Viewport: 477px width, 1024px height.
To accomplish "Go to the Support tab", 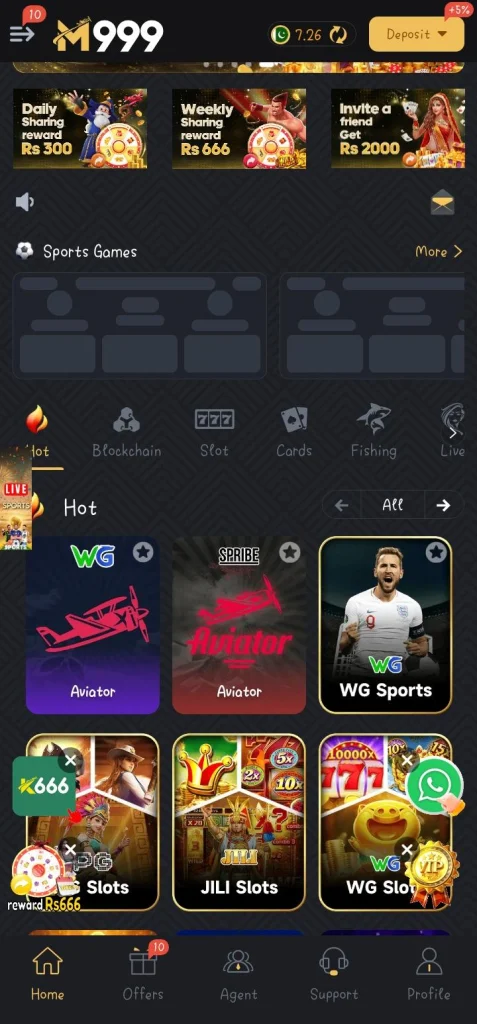I will pos(334,972).
